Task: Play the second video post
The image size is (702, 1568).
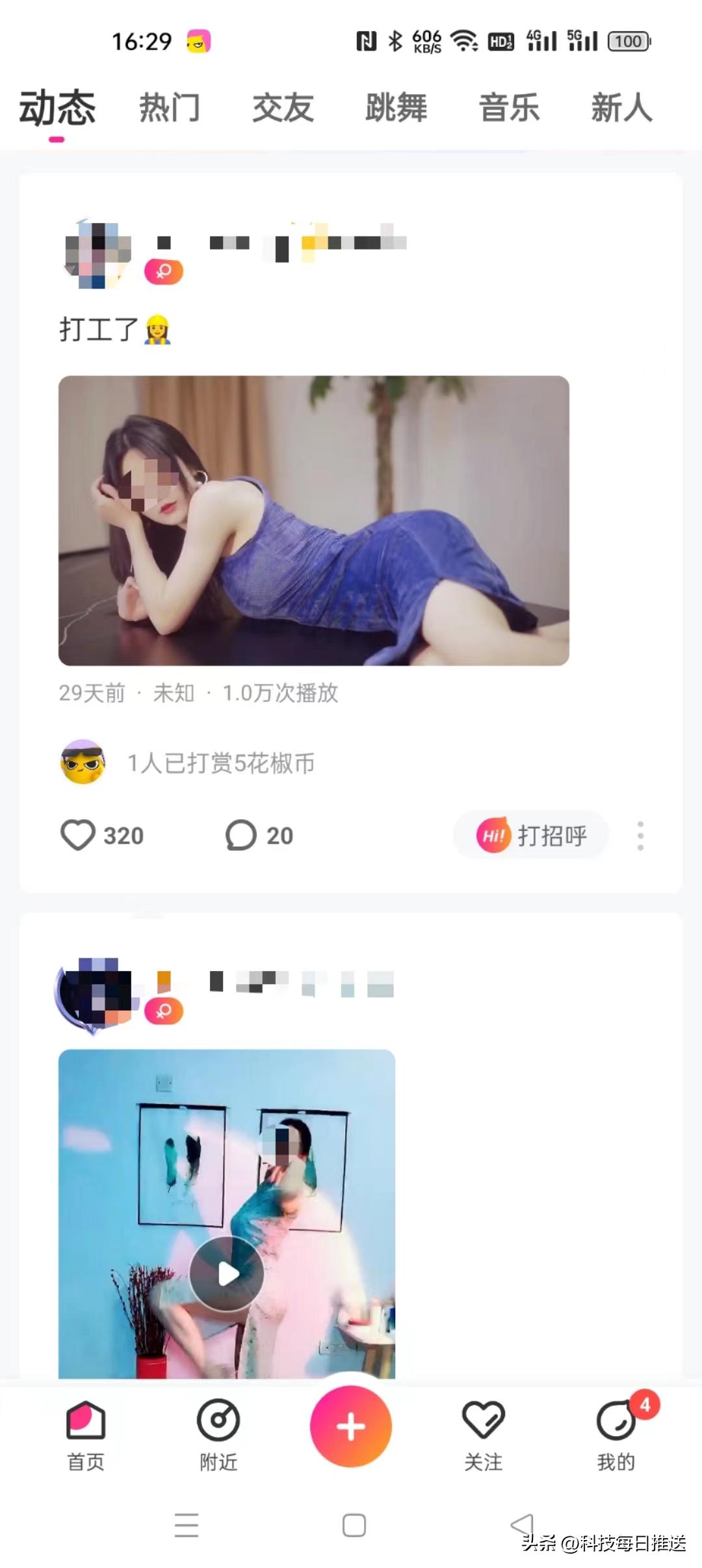Action: click(x=227, y=1272)
